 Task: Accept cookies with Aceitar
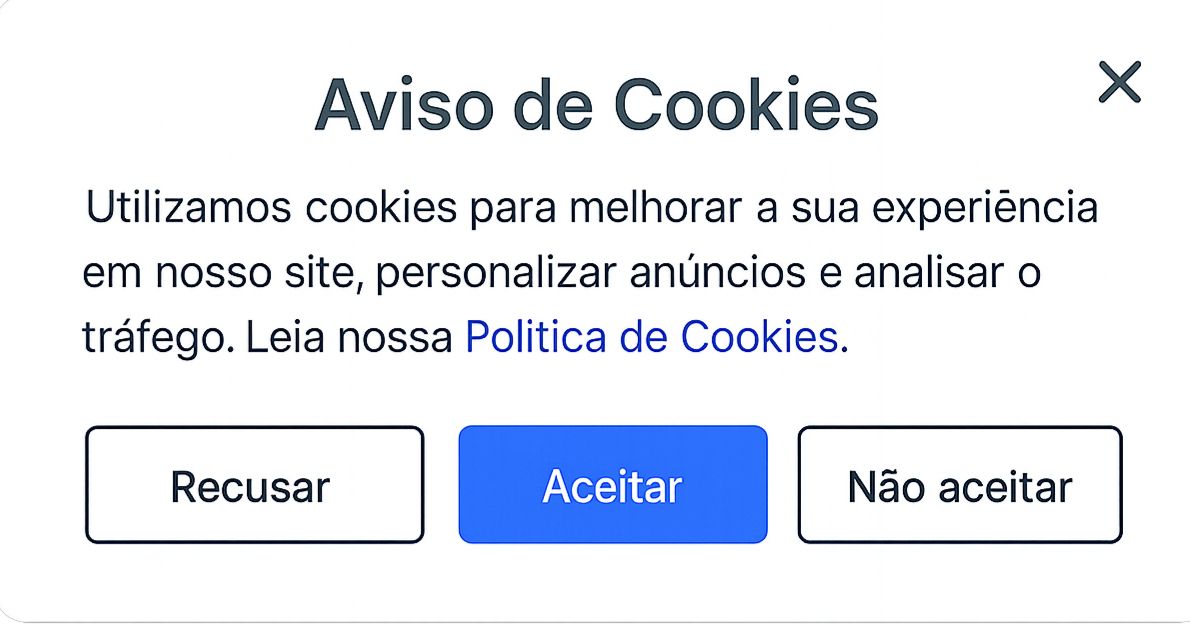(612, 486)
